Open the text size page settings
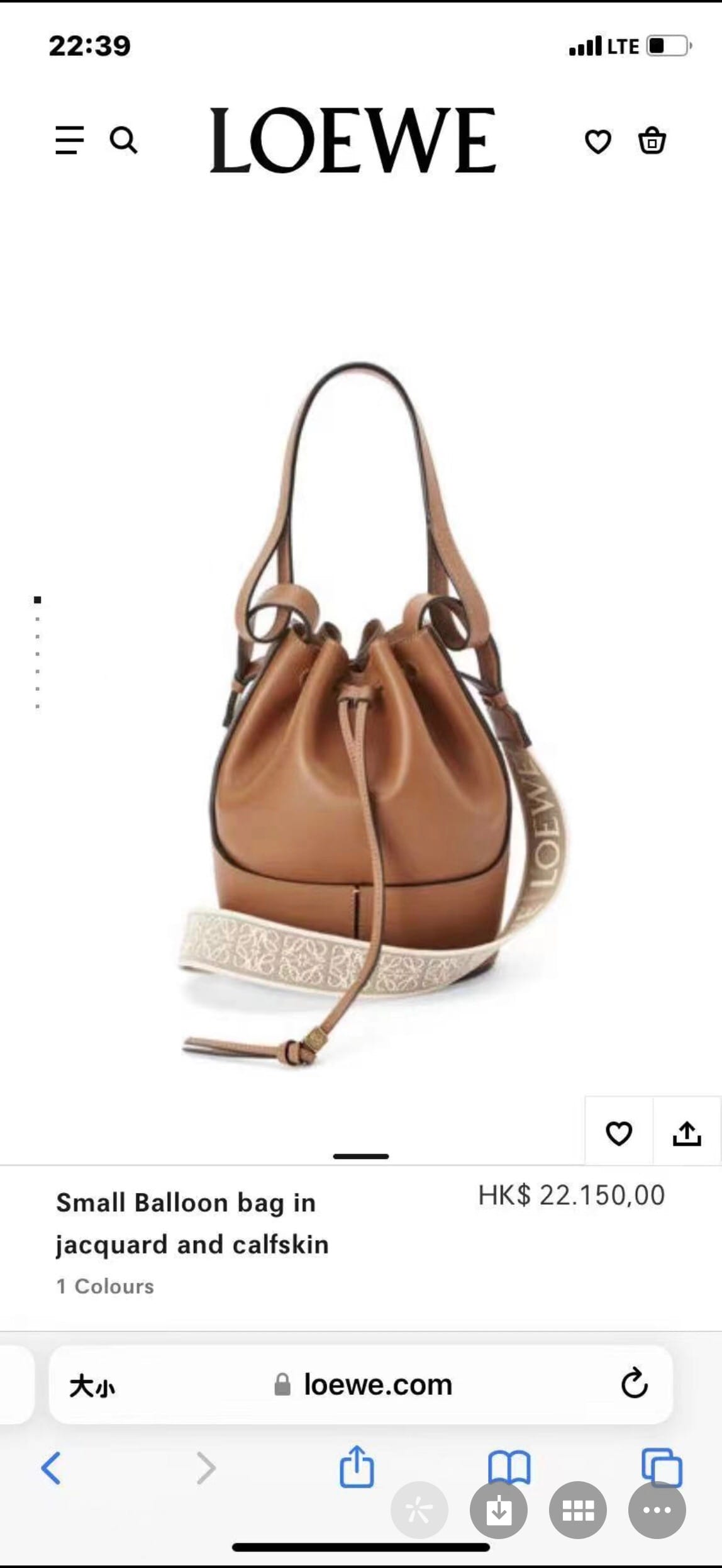Viewport: 722px width, 1568px height. [x=92, y=1386]
